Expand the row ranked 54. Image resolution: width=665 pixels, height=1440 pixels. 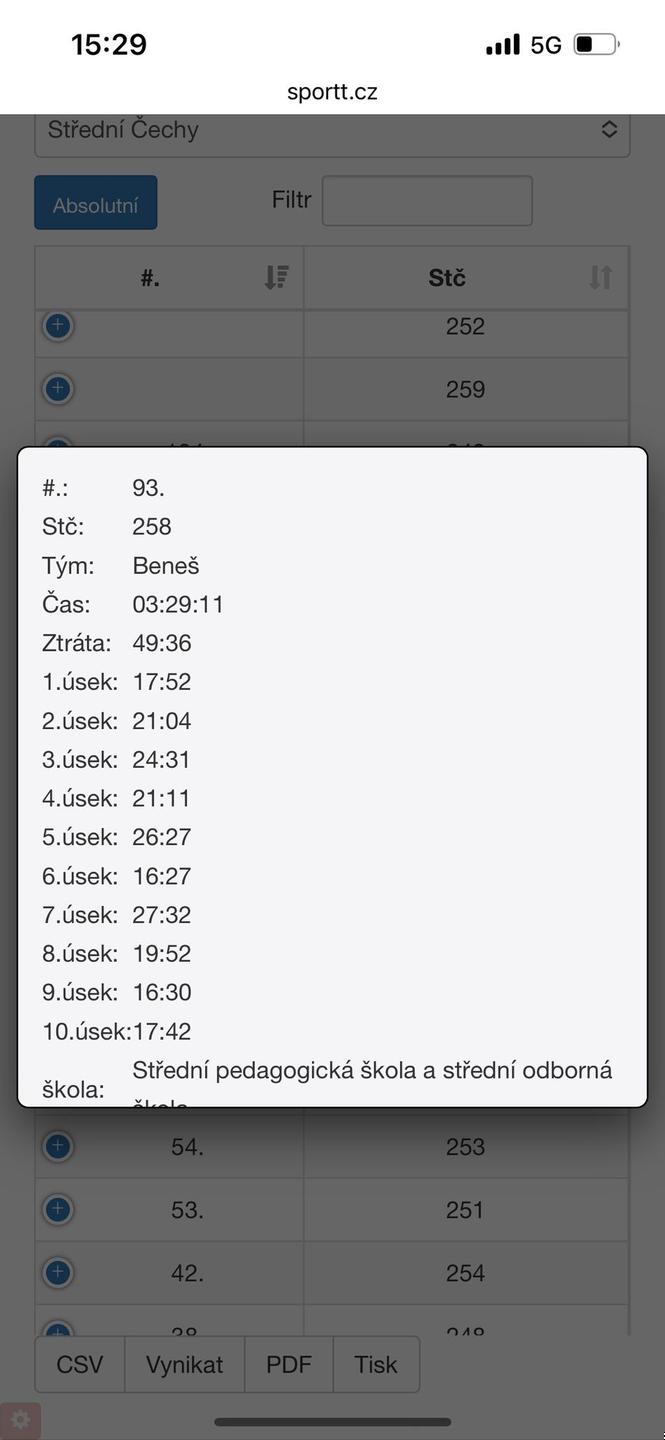(58, 1146)
